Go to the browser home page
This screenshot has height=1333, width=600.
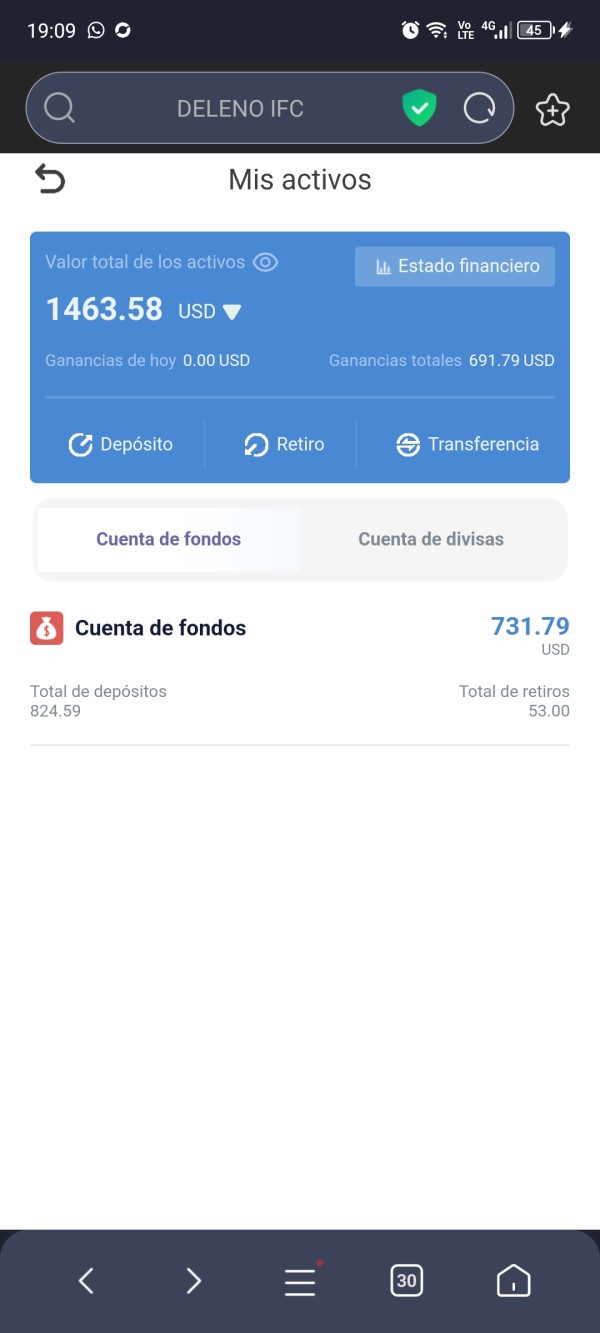[x=514, y=1280]
